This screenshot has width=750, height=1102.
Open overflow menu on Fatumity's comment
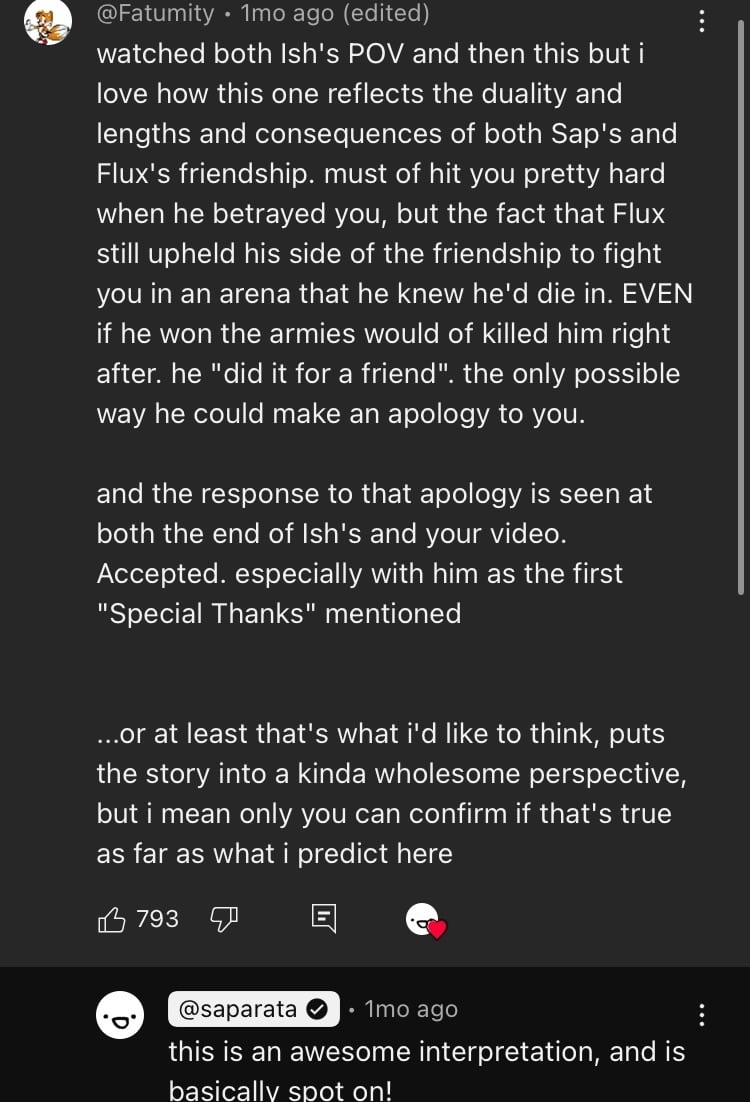tap(701, 21)
